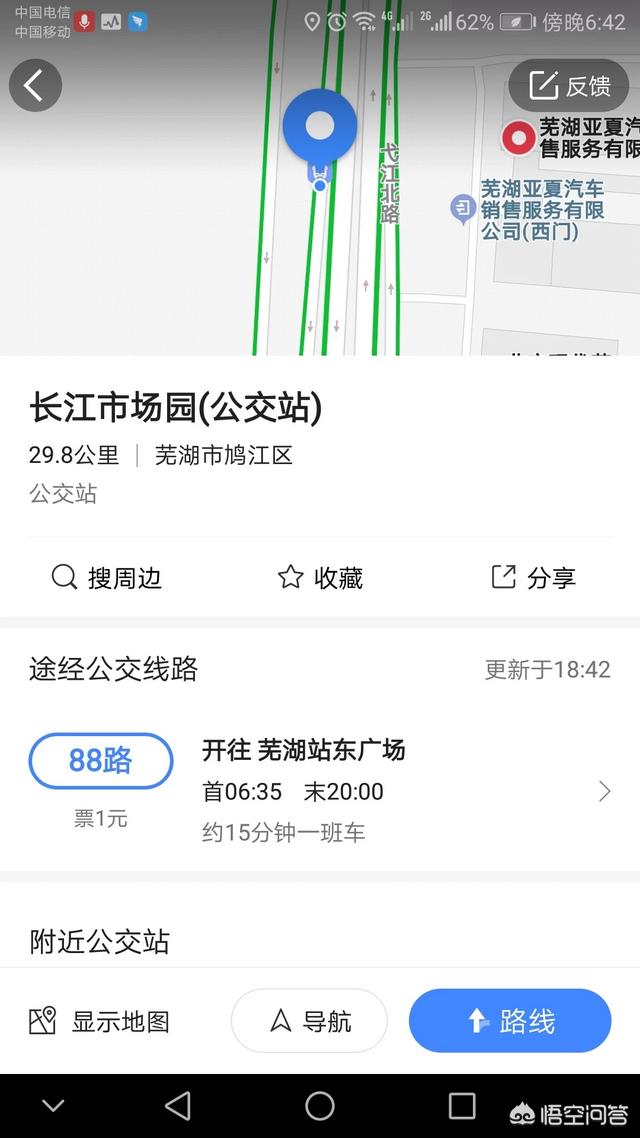Select 显示地图 to show the map

pyautogui.click(x=99, y=1021)
